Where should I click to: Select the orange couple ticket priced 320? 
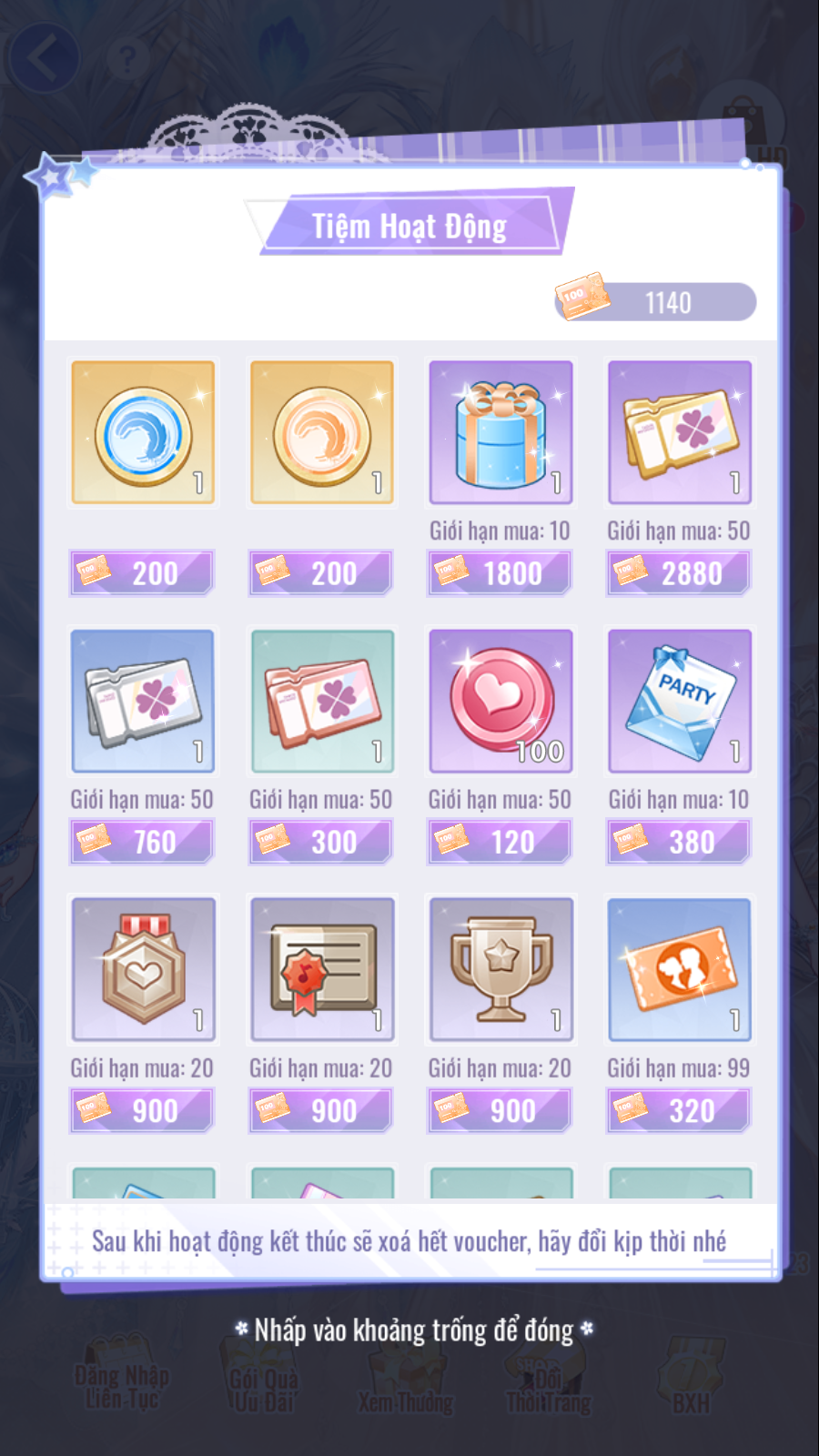tap(679, 970)
